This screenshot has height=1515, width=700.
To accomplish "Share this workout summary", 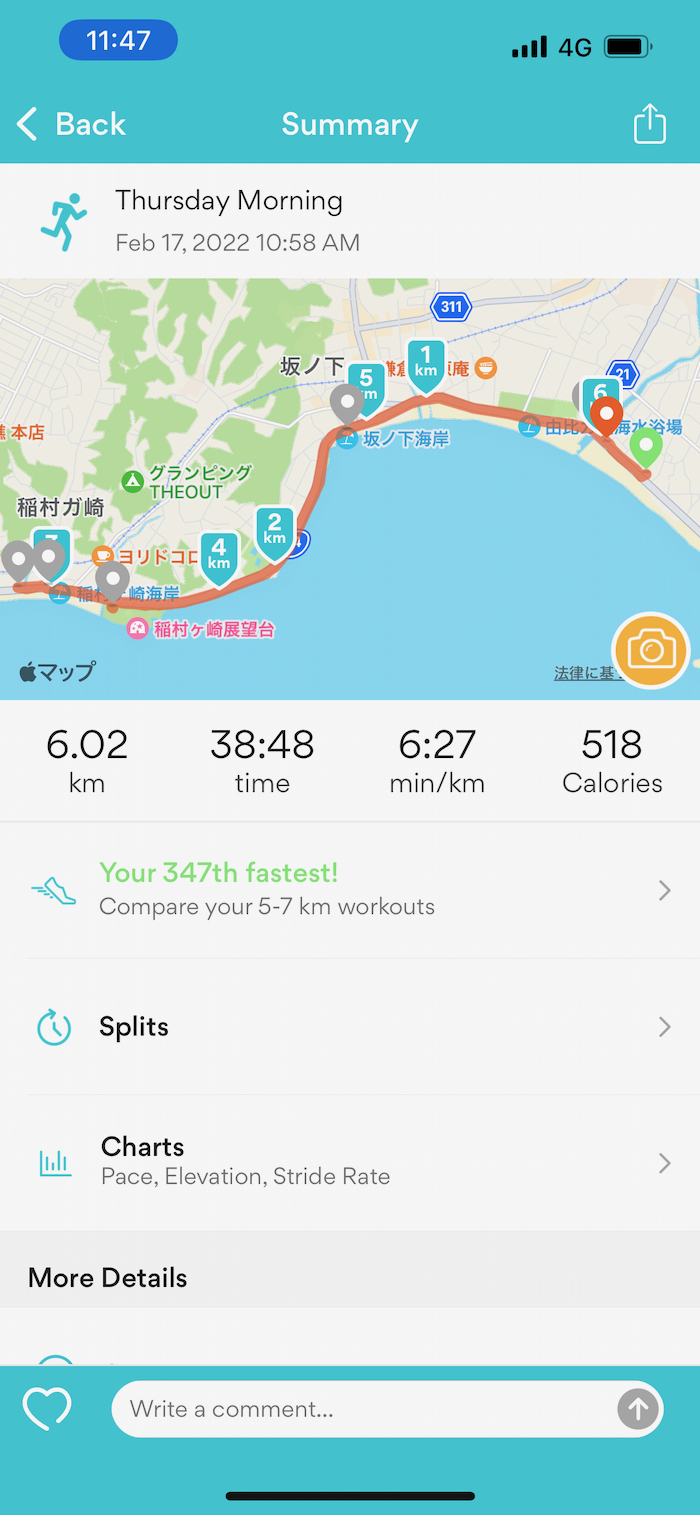I will pos(649,124).
